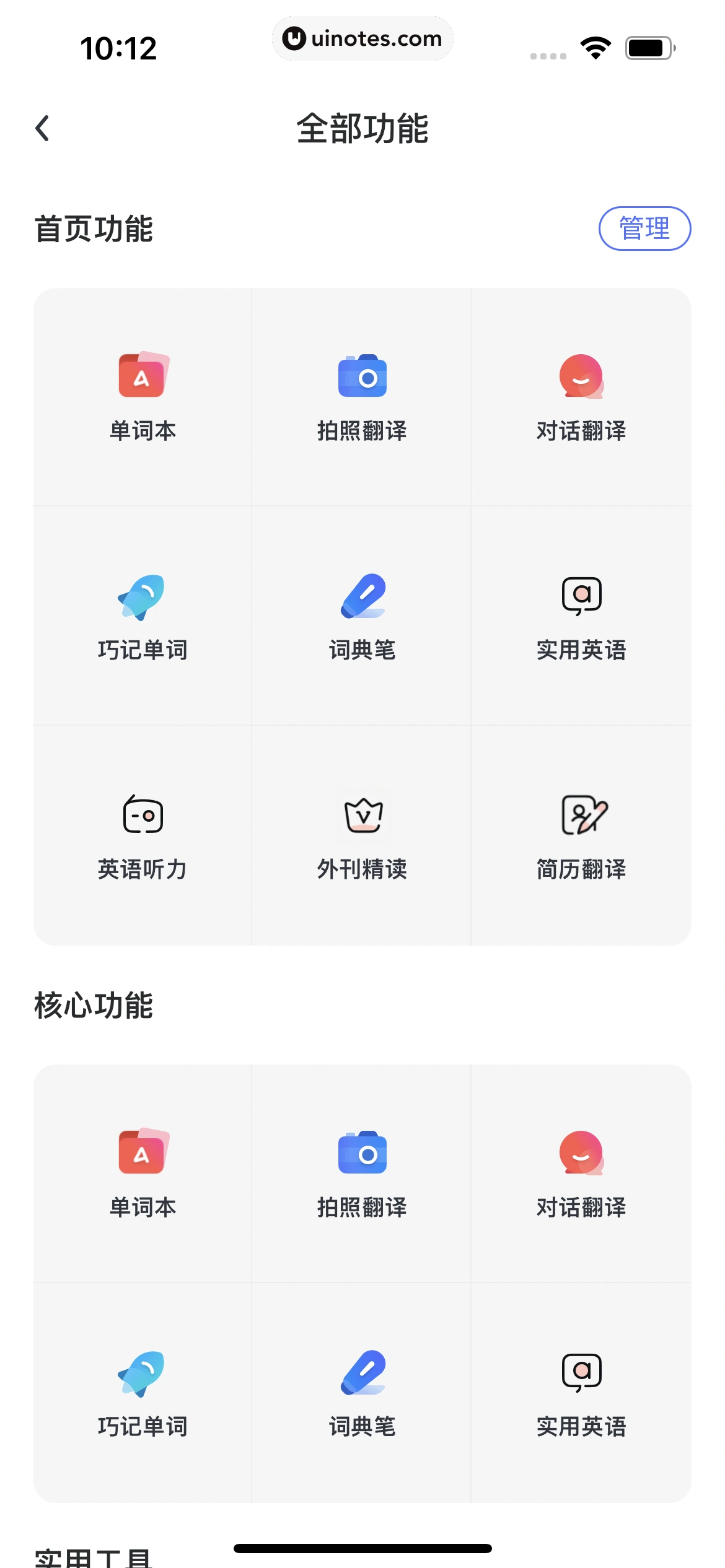
Task: Open the uinotes.com pill at top
Action: tap(362, 38)
